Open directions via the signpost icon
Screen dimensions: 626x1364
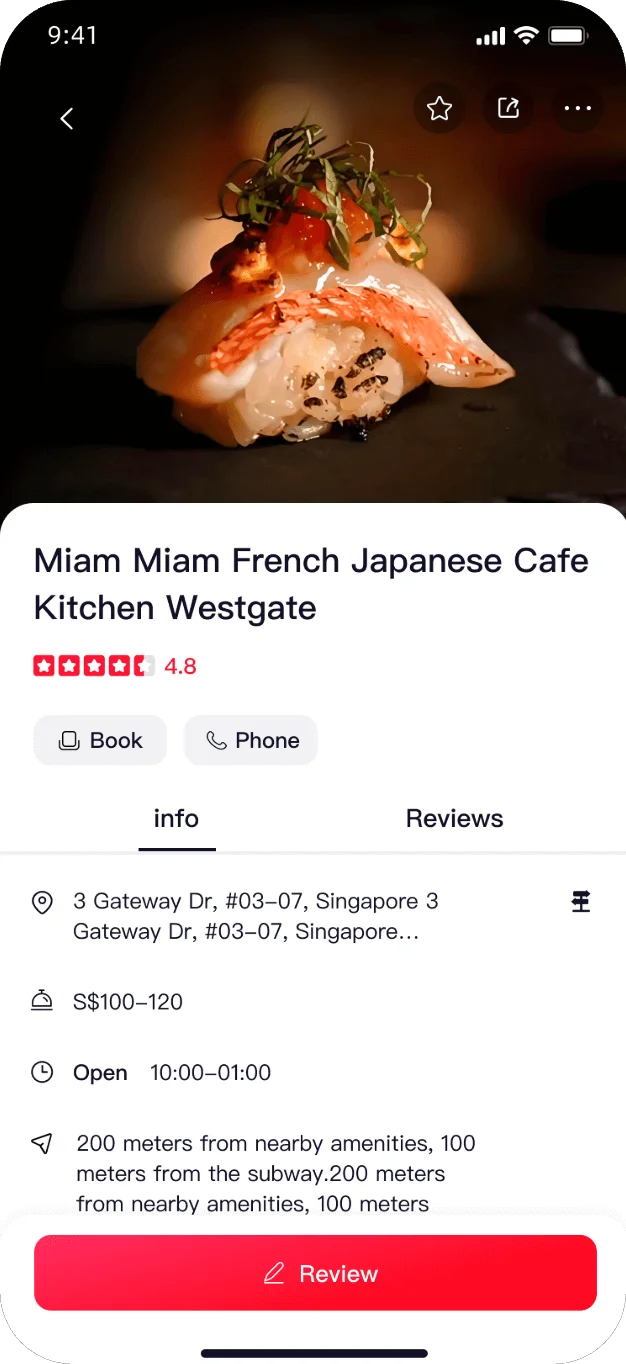581,902
